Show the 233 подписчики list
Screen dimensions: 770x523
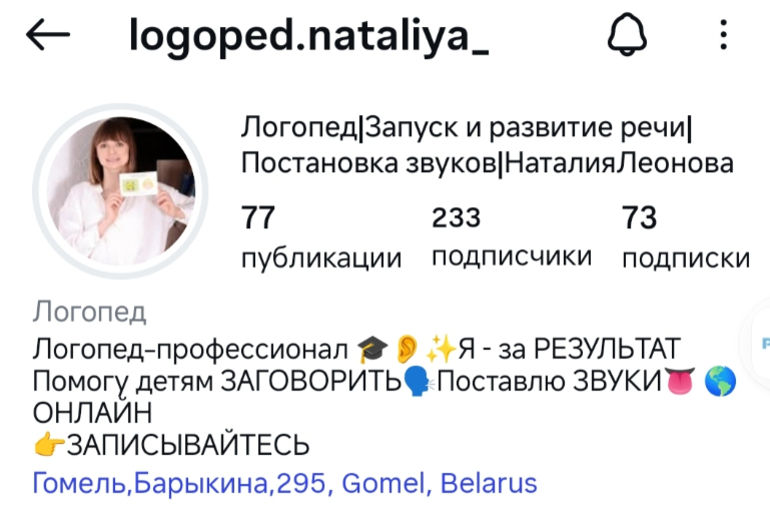point(511,237)
